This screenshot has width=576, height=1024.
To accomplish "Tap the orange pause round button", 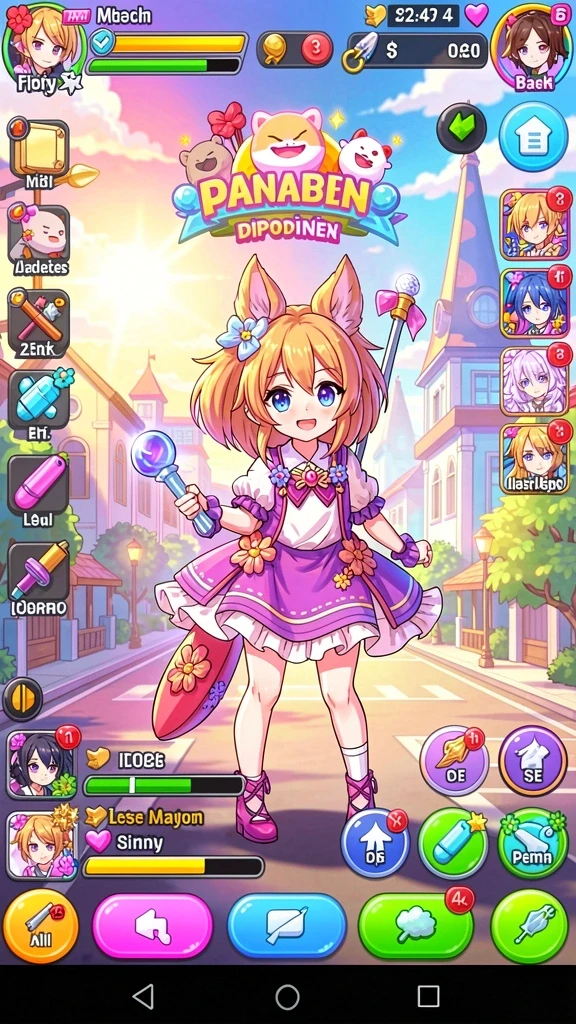I will (23, 699).
